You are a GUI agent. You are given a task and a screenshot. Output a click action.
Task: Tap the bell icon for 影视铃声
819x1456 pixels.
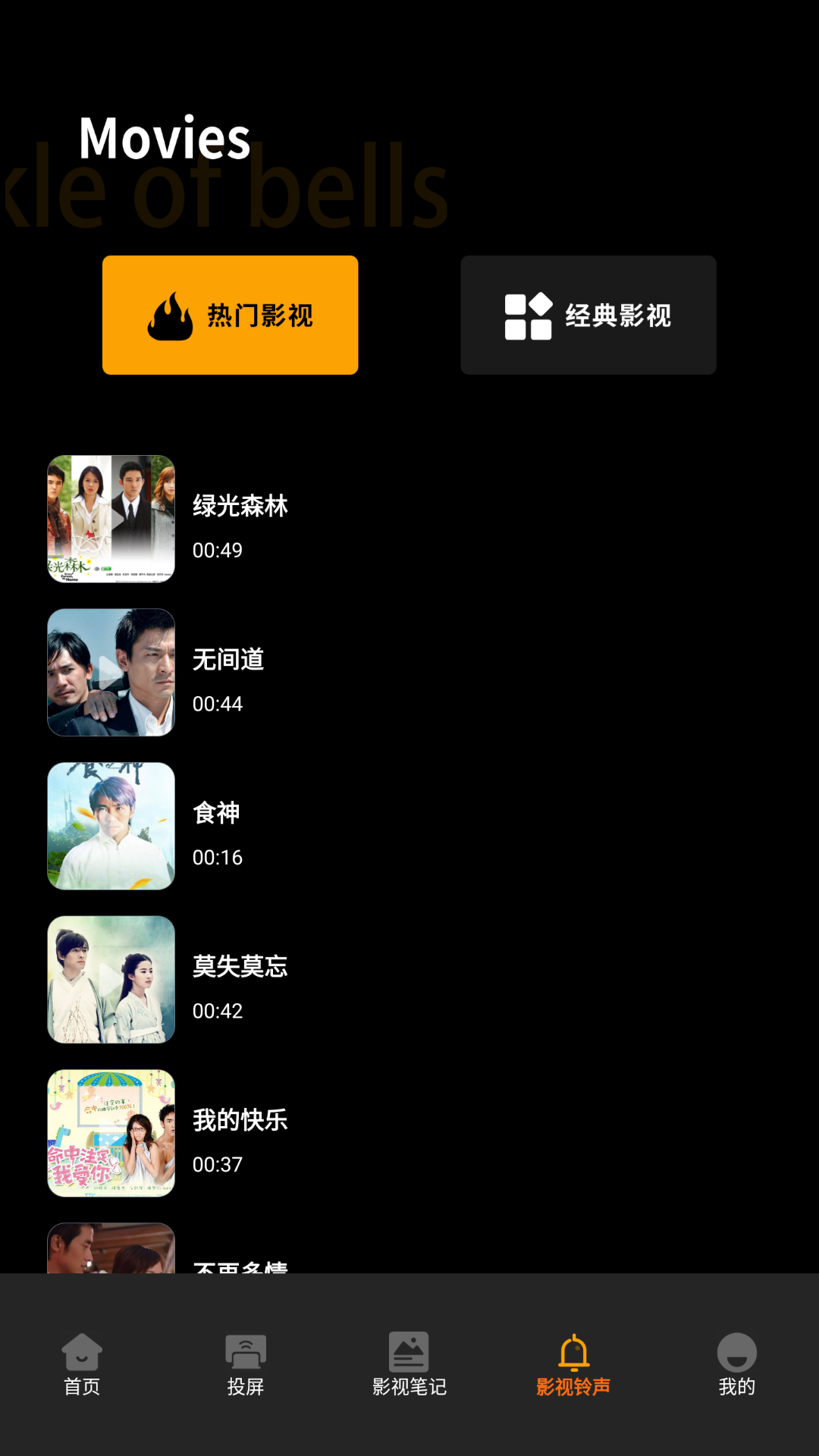(573, 1346)
